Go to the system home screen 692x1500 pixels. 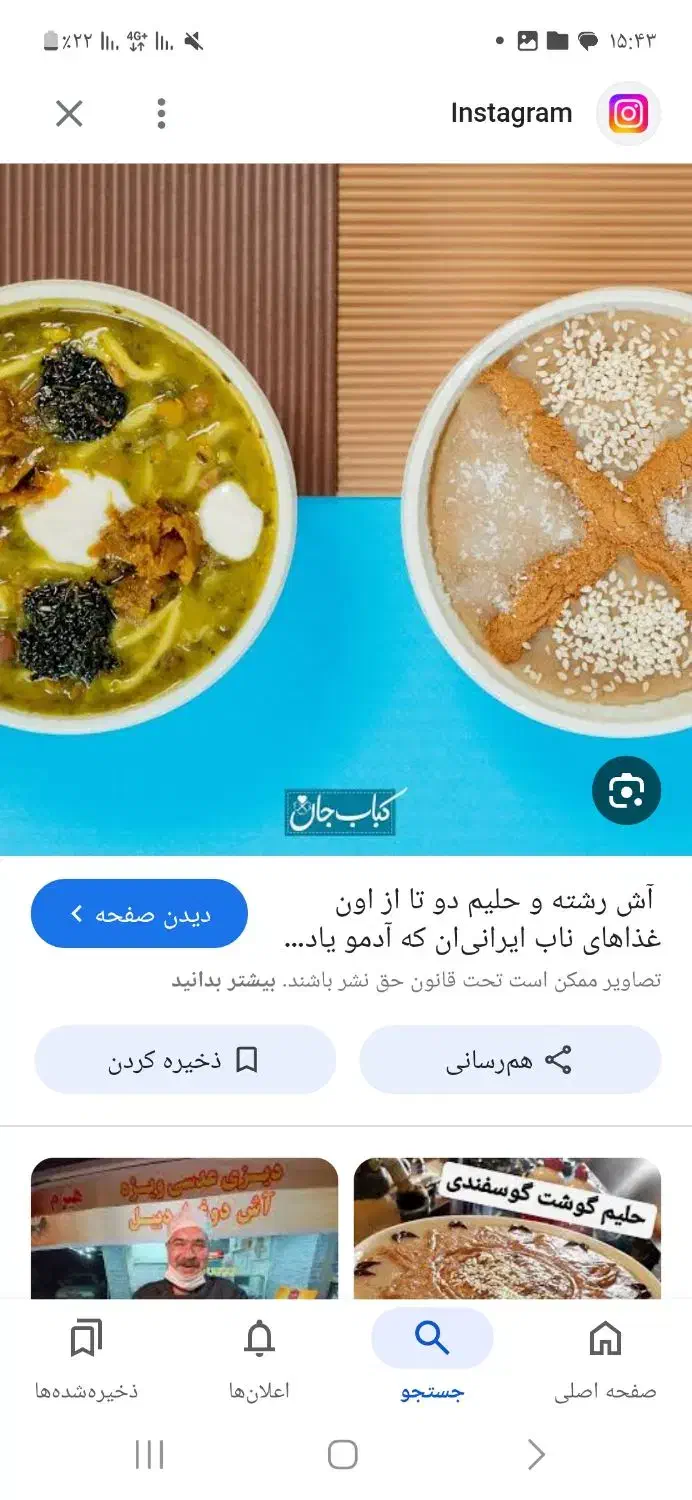(x=343, y=1454)
